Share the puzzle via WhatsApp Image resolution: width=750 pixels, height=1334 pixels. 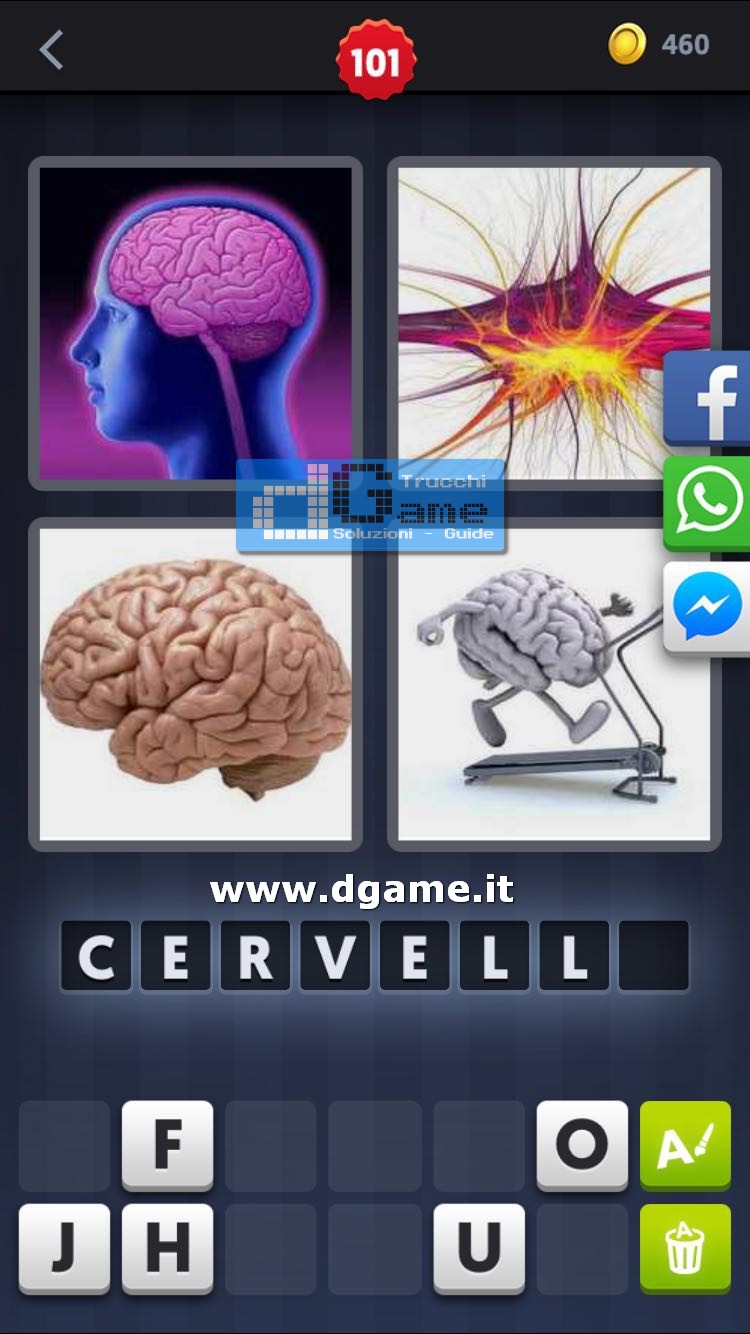[x=709, y=503]
